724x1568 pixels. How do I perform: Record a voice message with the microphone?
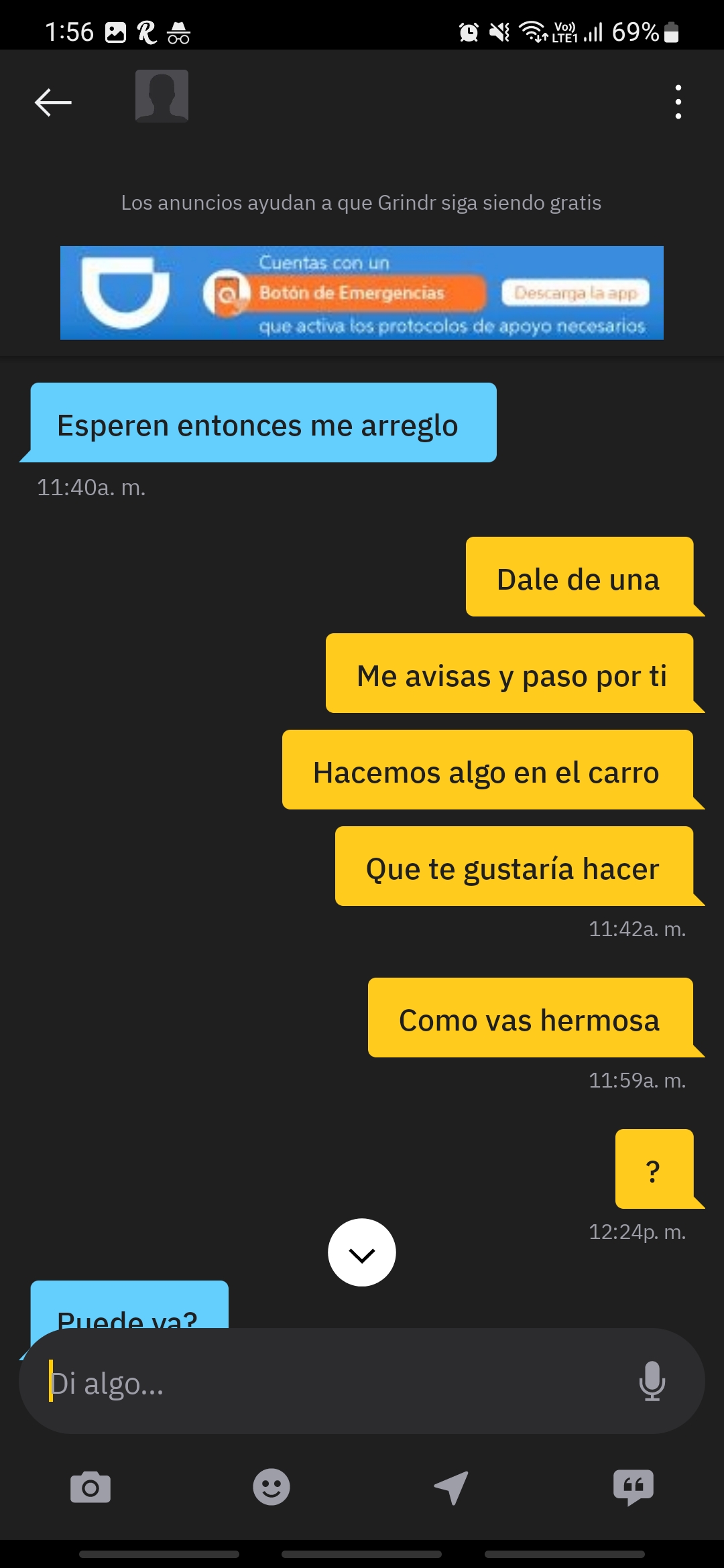pos(652,1381)
